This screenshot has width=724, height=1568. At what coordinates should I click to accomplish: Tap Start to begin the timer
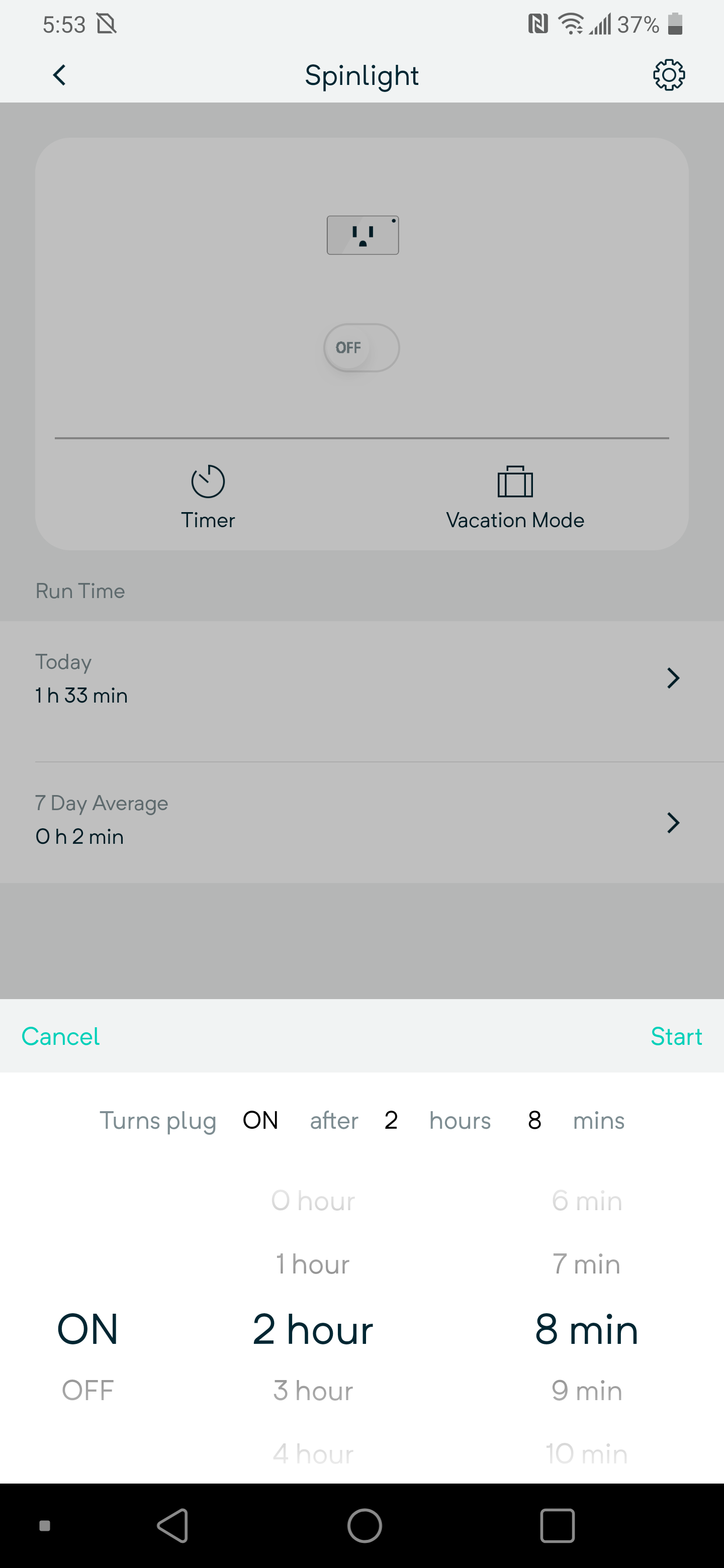pos(677,1036)
